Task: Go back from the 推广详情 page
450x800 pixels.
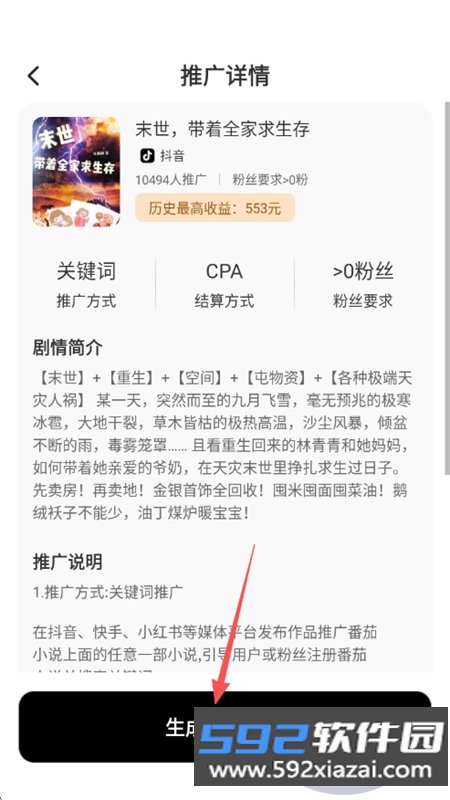Action: [34, 76]
